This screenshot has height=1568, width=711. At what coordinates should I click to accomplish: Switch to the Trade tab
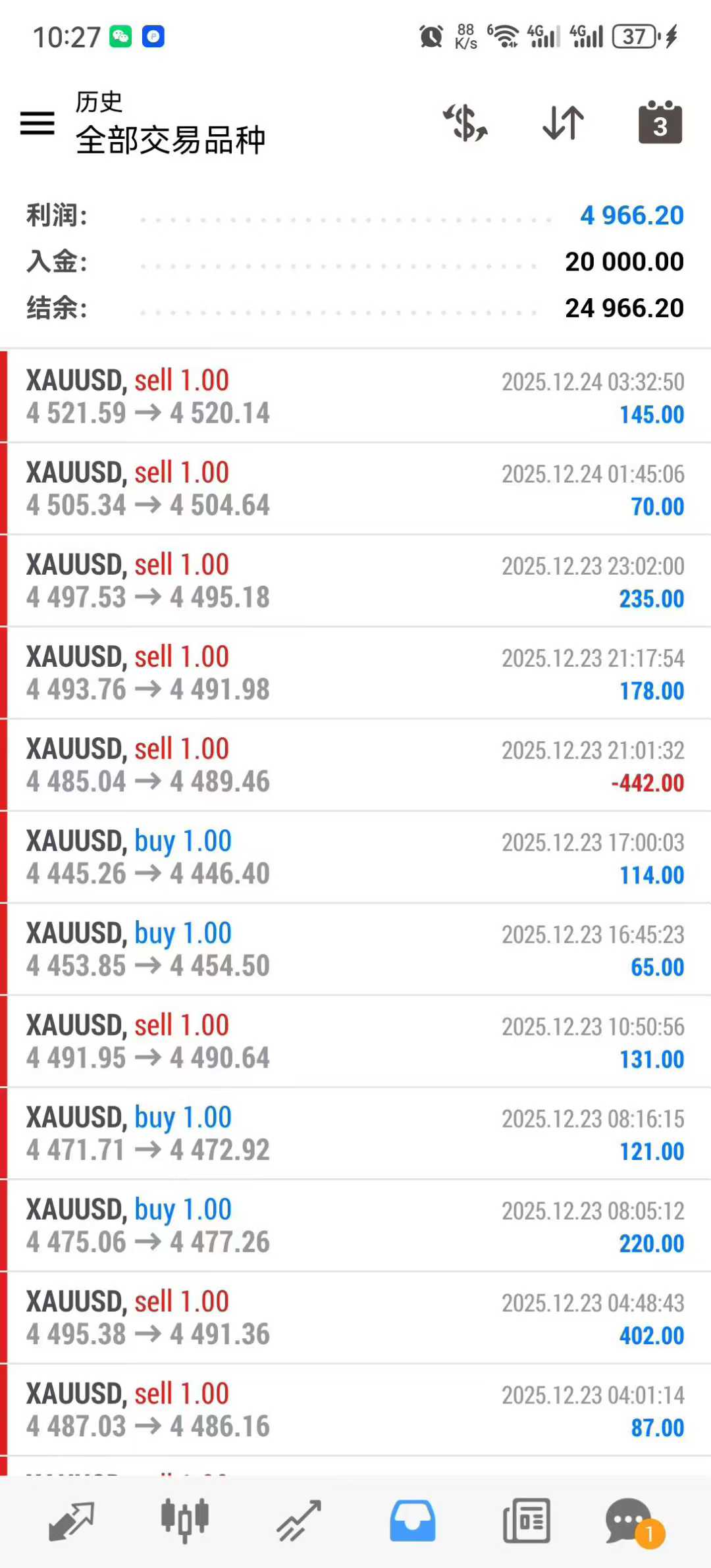298,1521
